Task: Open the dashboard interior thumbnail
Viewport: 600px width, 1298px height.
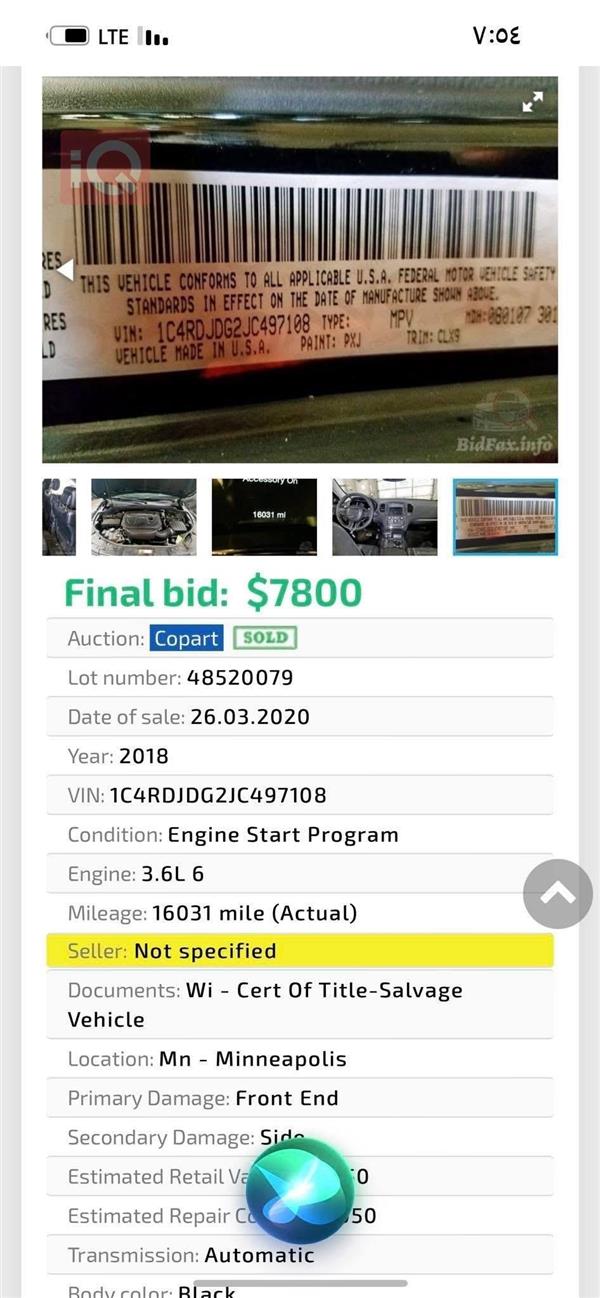Action: tap(384, 517)
